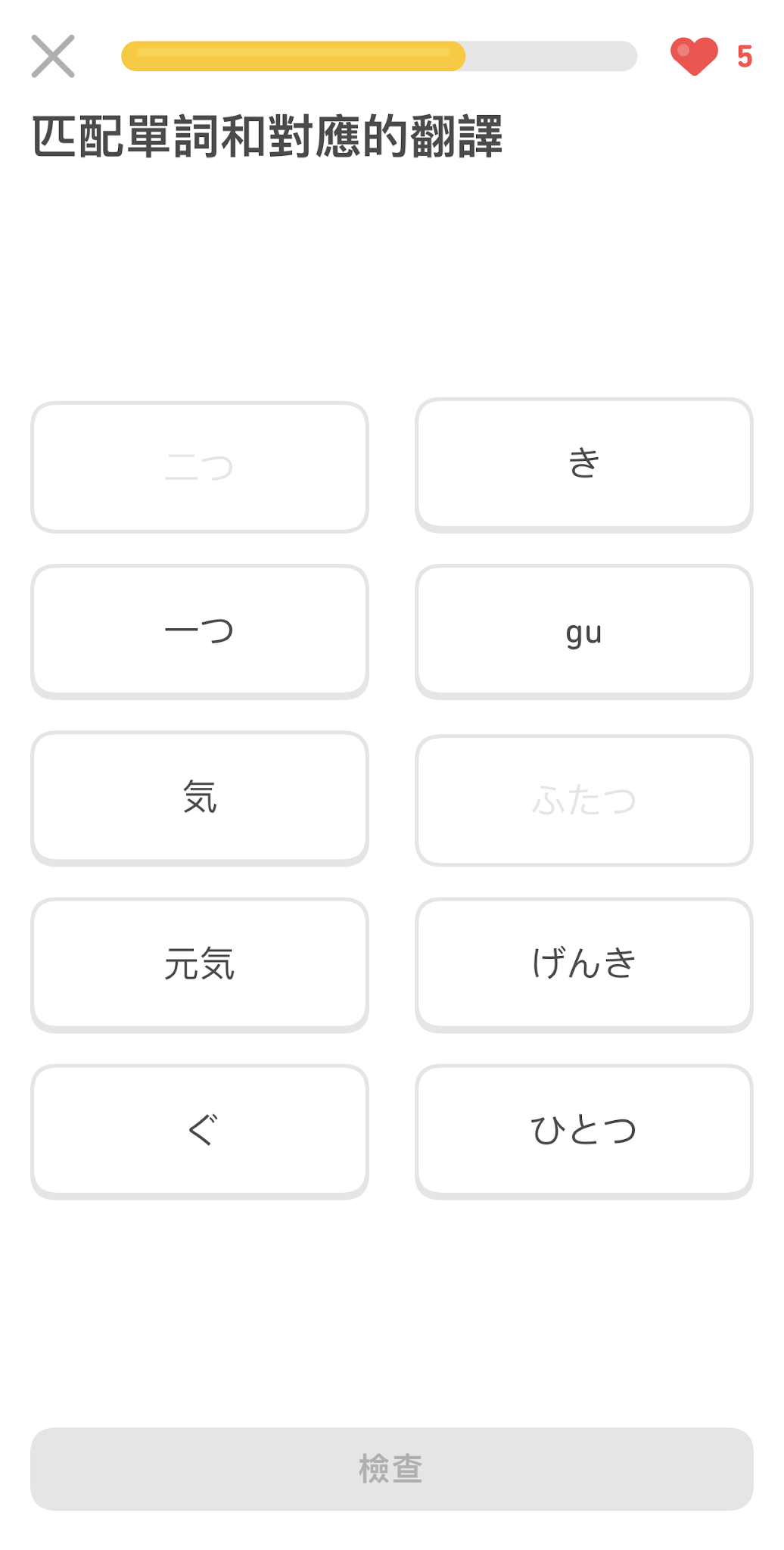Close the lesson with the X icon

53,56
